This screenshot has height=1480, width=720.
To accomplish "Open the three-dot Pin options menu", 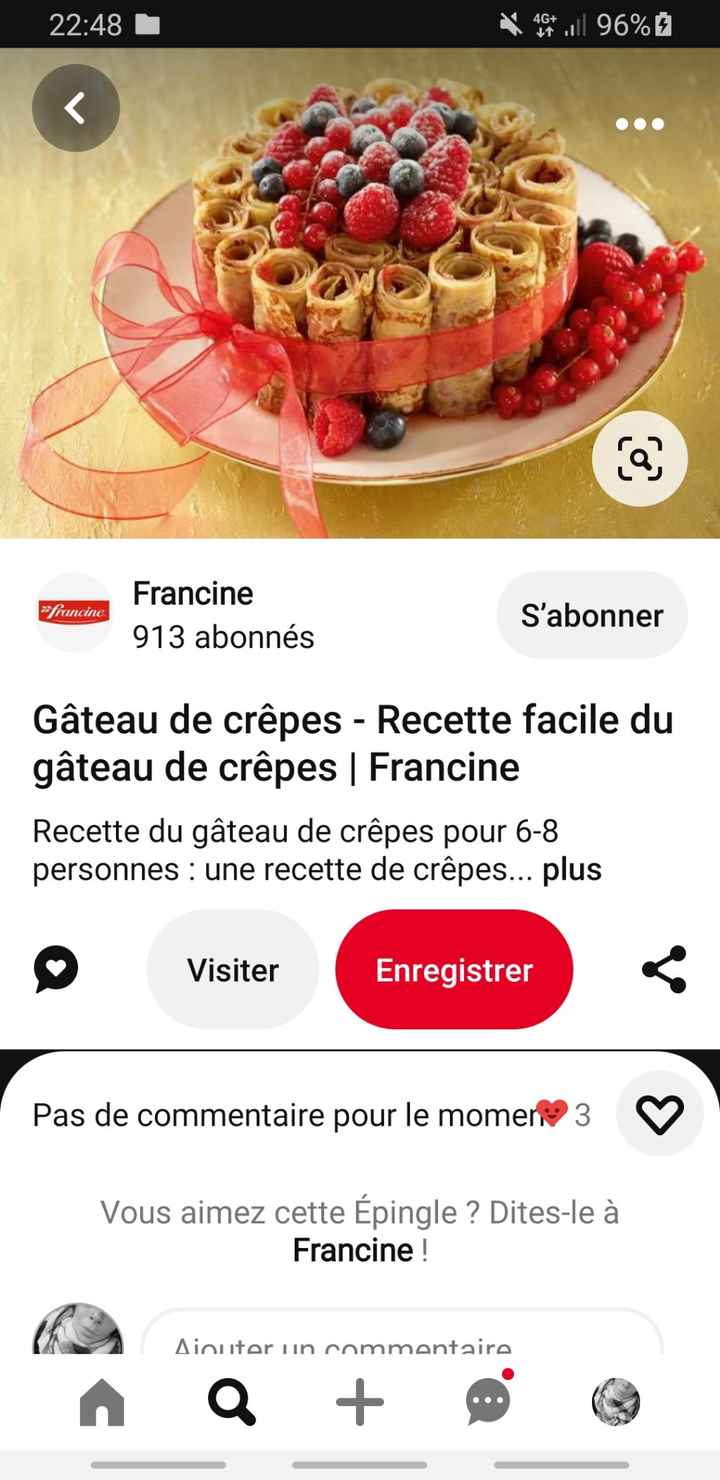I will pos(638,124).
